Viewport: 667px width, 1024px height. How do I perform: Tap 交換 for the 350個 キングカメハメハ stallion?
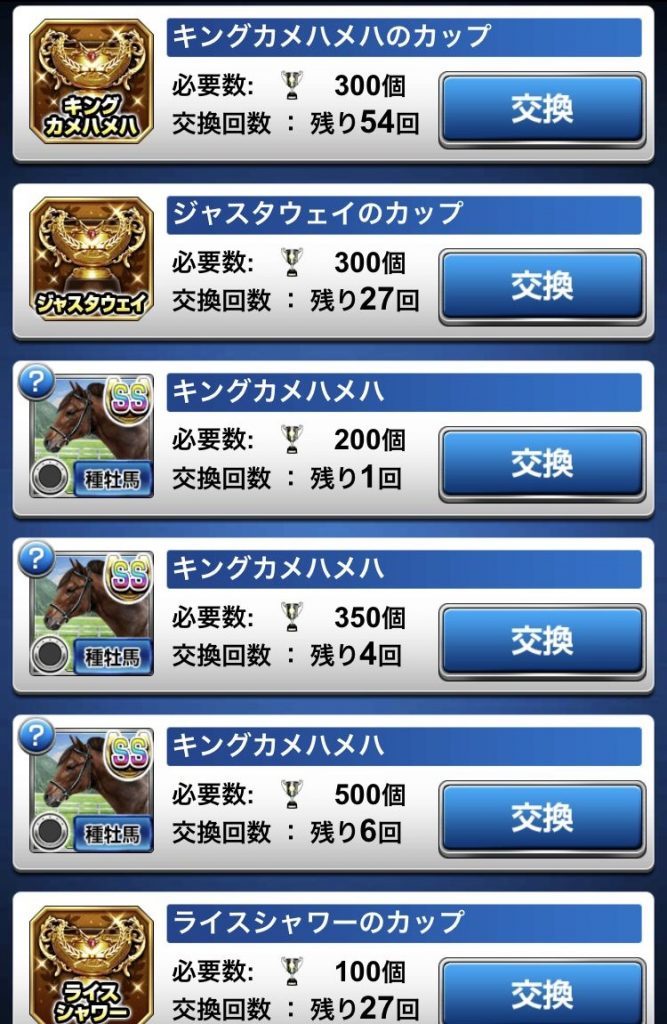tap(542, 640)
